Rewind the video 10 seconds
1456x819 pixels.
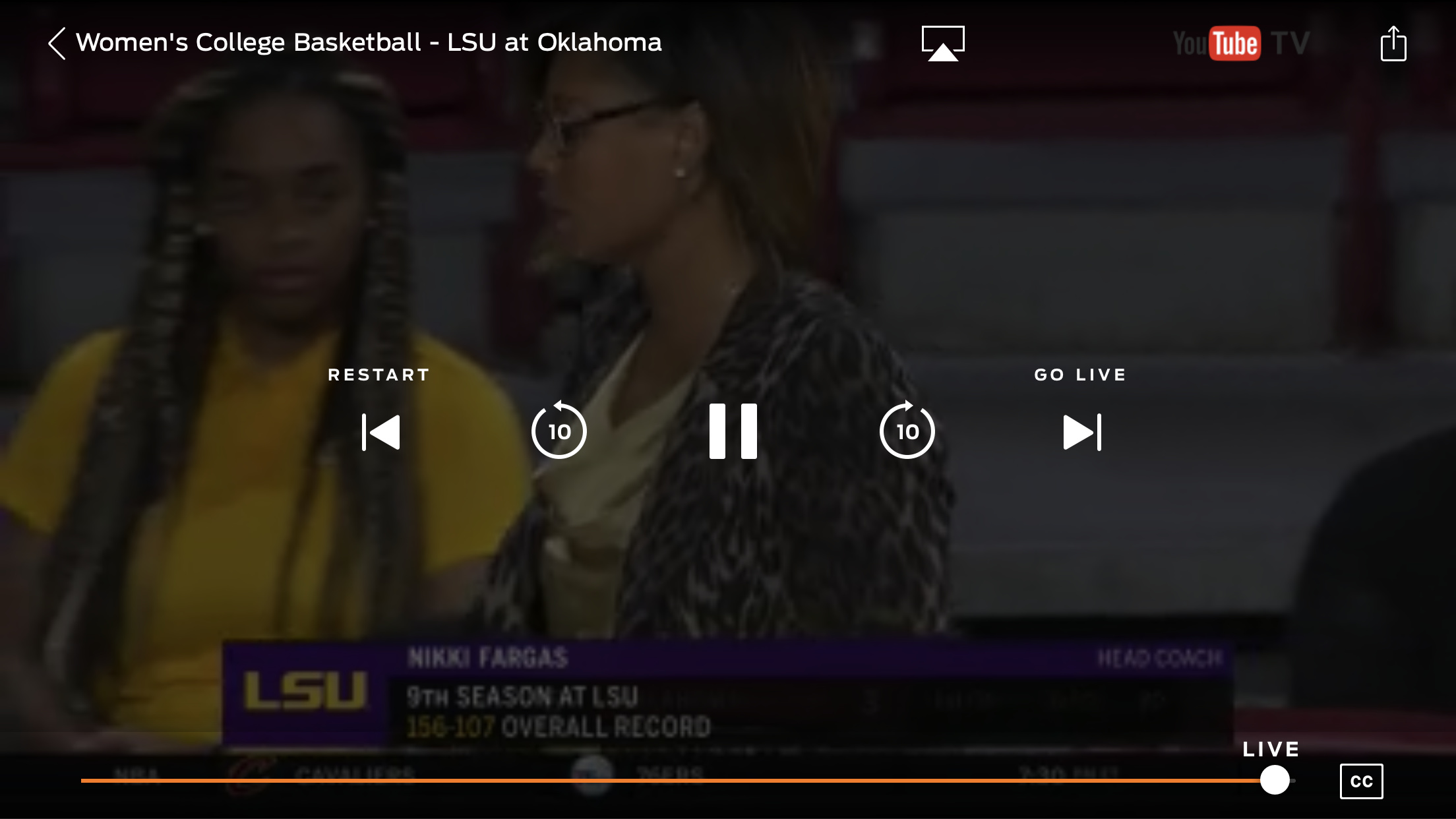559,431
